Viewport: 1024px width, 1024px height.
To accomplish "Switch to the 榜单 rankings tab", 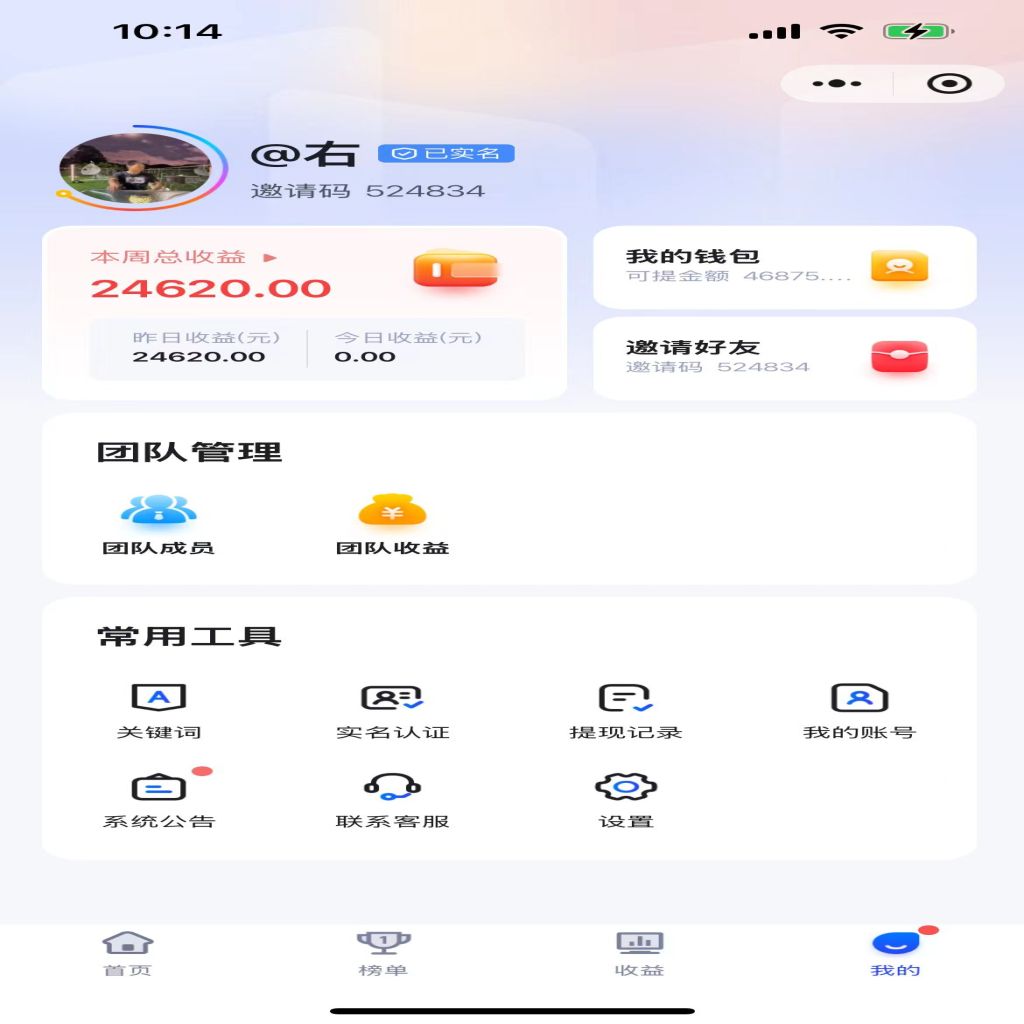I will tap(383, 954).
